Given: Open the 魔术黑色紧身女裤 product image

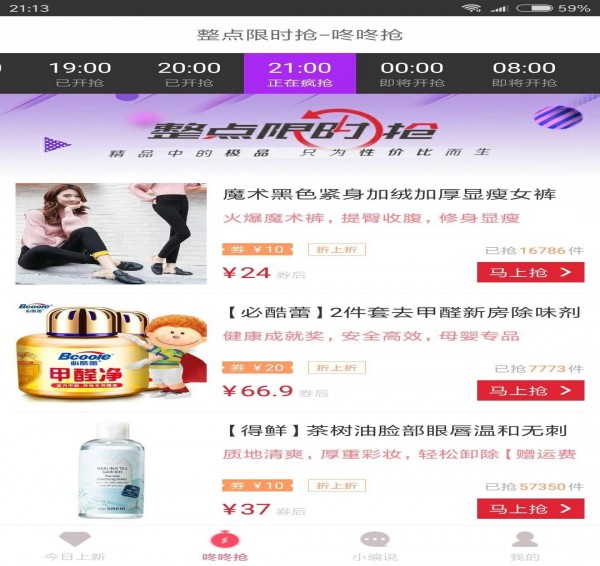Looking at the screenshot, I should (x=110, y=234).
